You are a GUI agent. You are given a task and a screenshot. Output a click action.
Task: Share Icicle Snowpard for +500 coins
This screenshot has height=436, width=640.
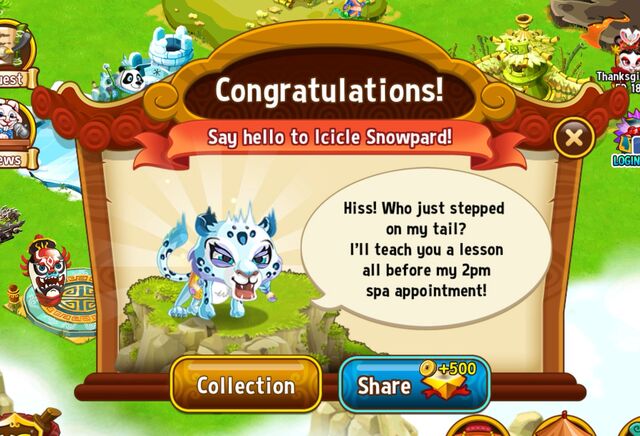coord(414,385)
